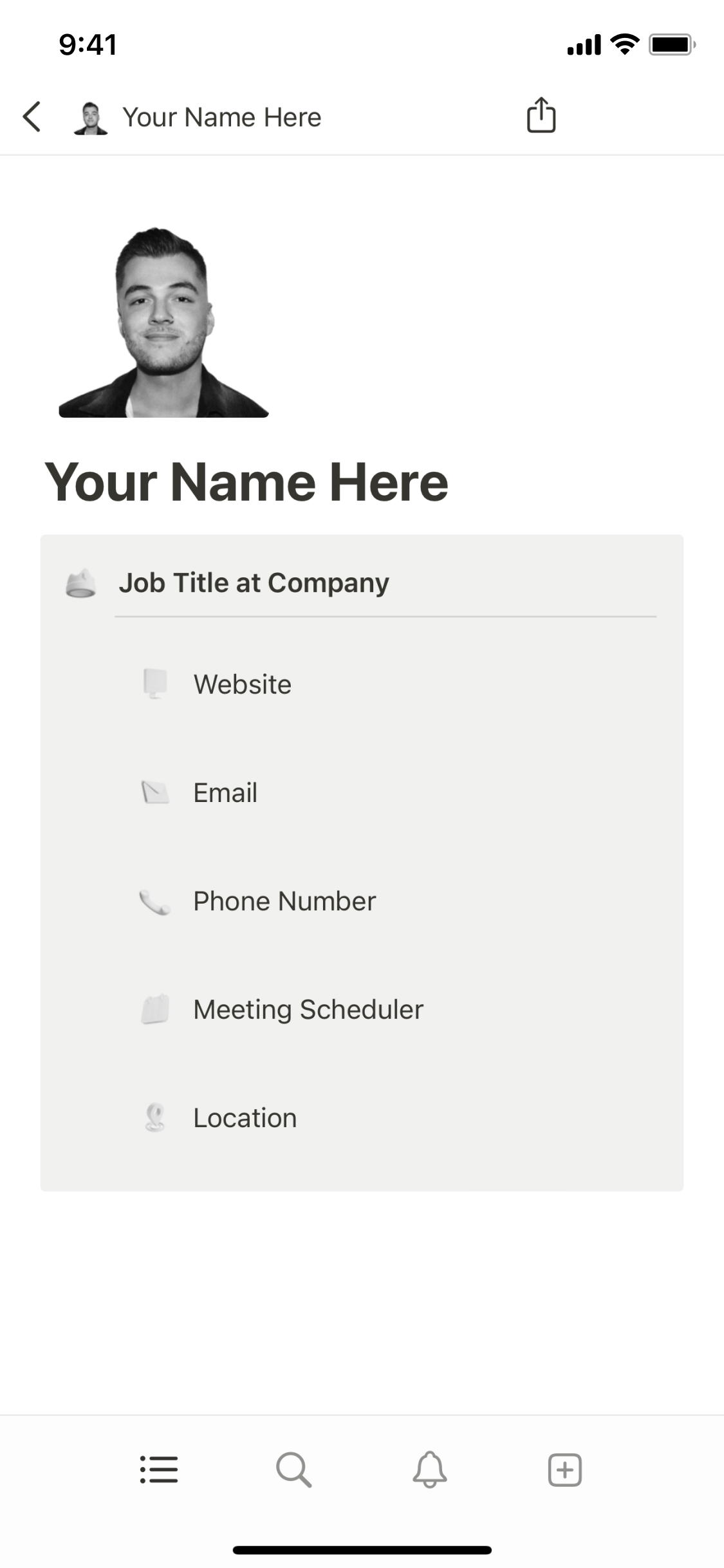Screen dimensions: 724x1568
Task: Tap the Meeting Scheduler row
Action: 308,1009
